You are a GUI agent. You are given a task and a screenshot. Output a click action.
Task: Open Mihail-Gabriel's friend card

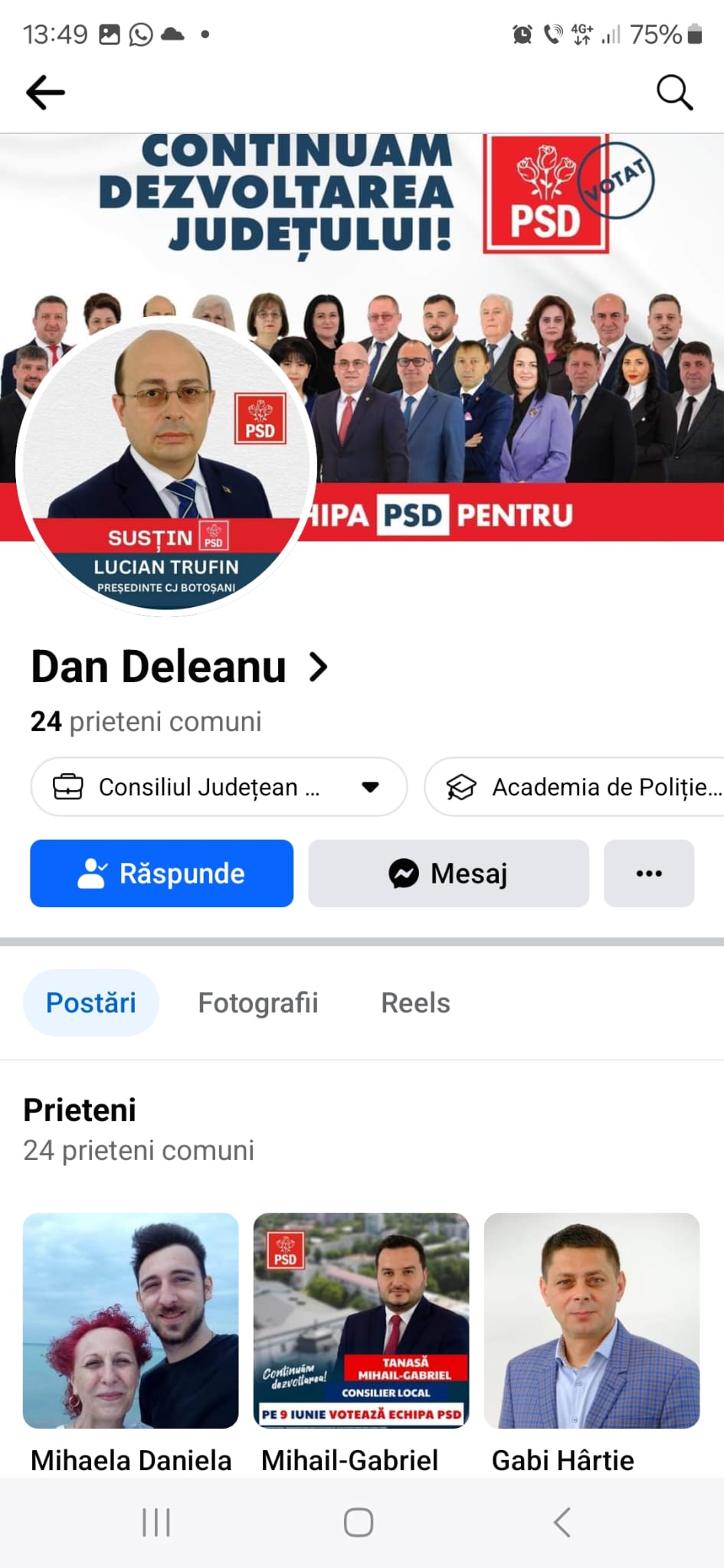coord(361,1321)
